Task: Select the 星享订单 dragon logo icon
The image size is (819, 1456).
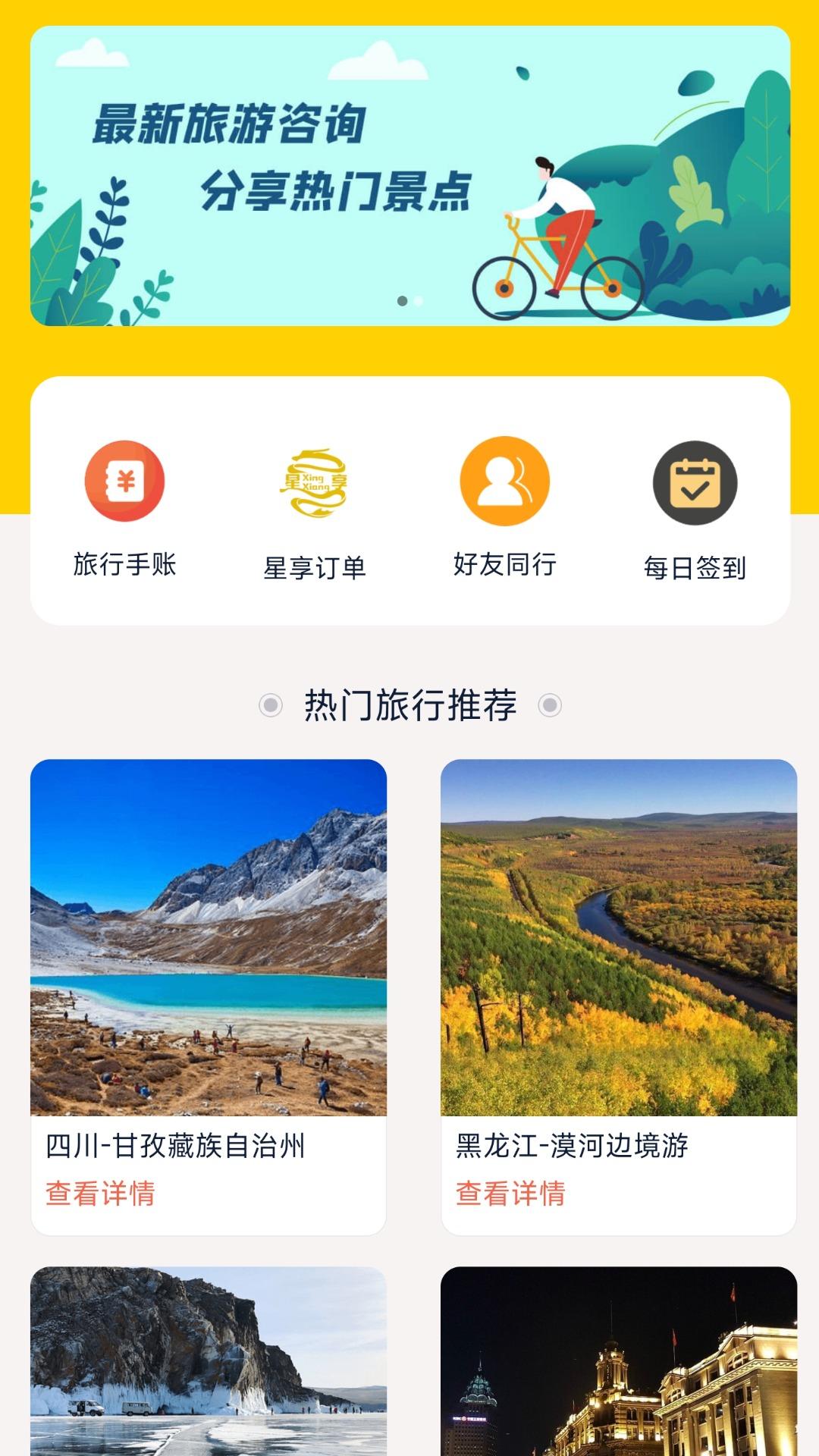Action: [x=313, y=482]
